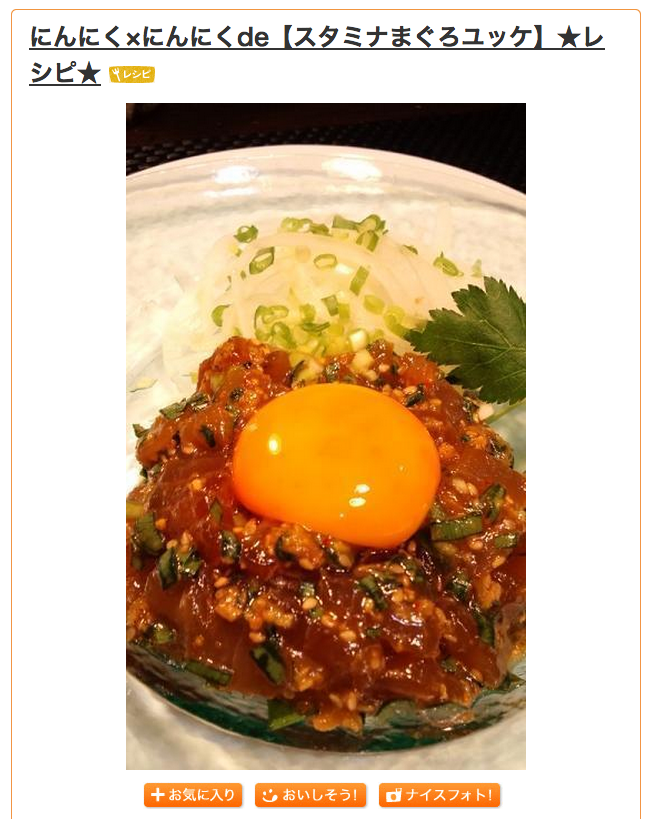This screenshot has height=819, width=655.
Task: Tap the おいしそう! button
Action: coord(310,795)
